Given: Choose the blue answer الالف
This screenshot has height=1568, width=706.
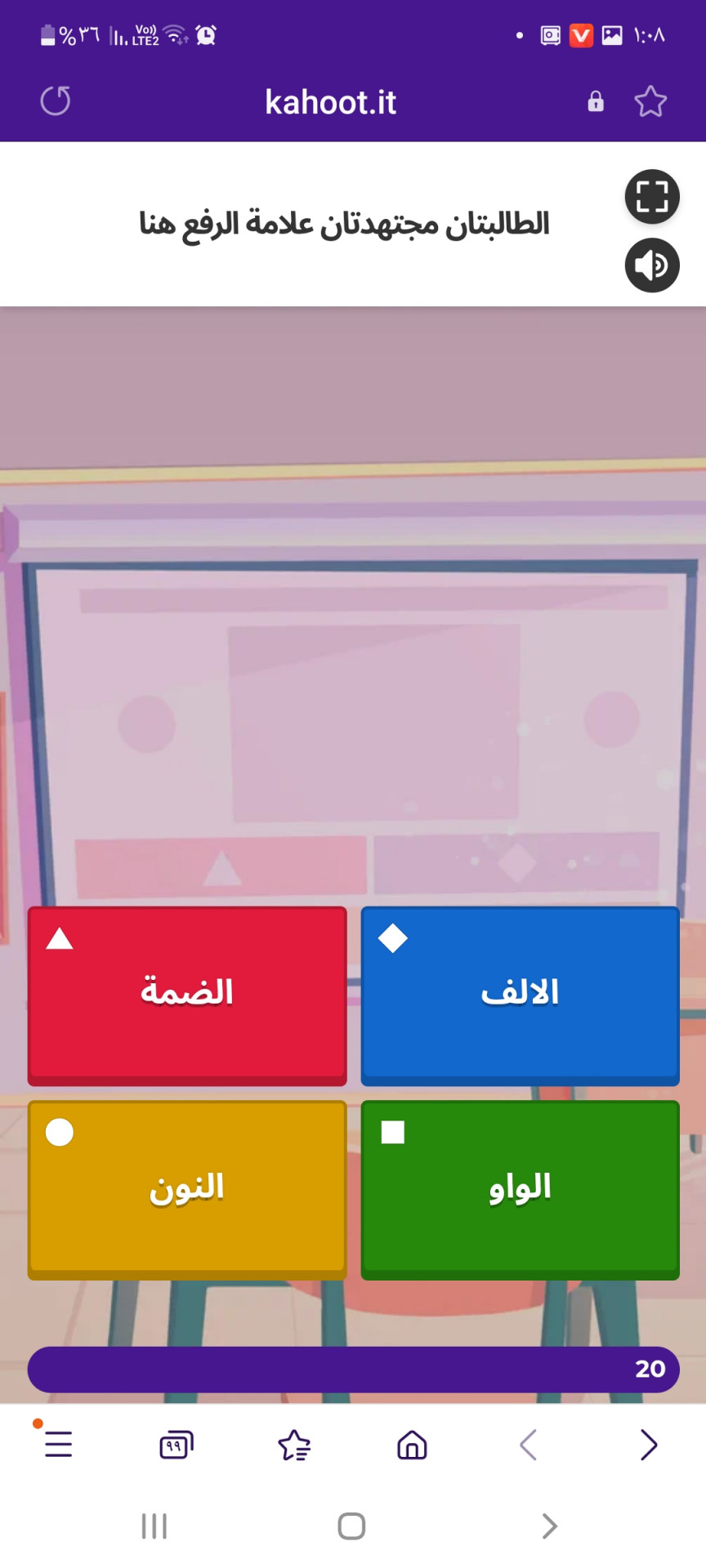Looking at the screenshot, I should click(x=520, y=994).
